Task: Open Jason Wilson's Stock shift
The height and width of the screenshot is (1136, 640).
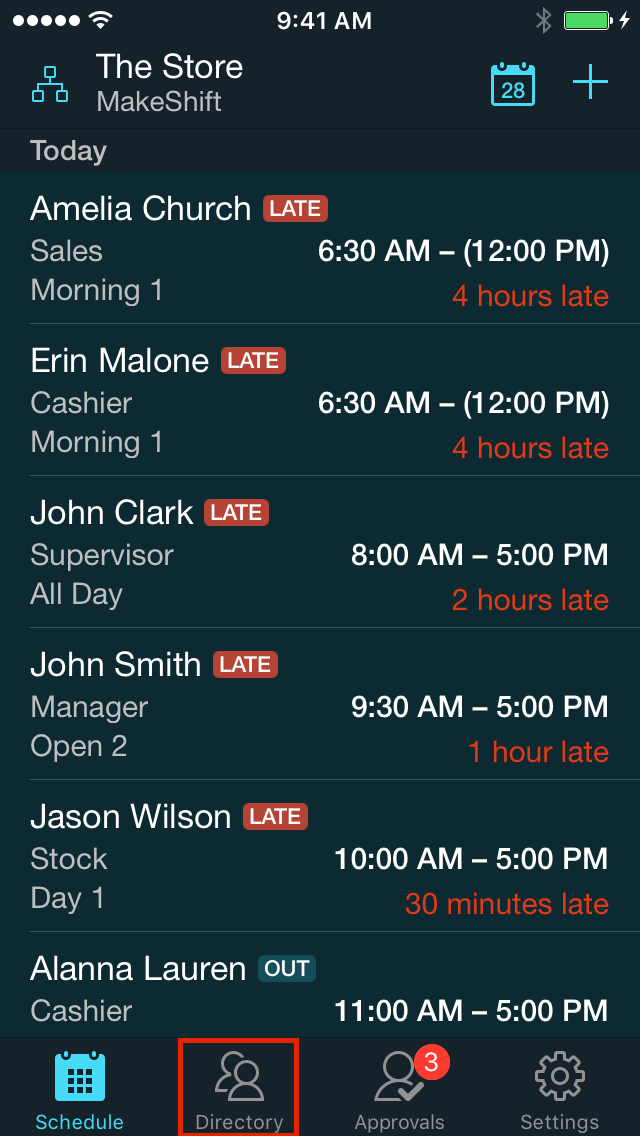Action: pos(320,857)
